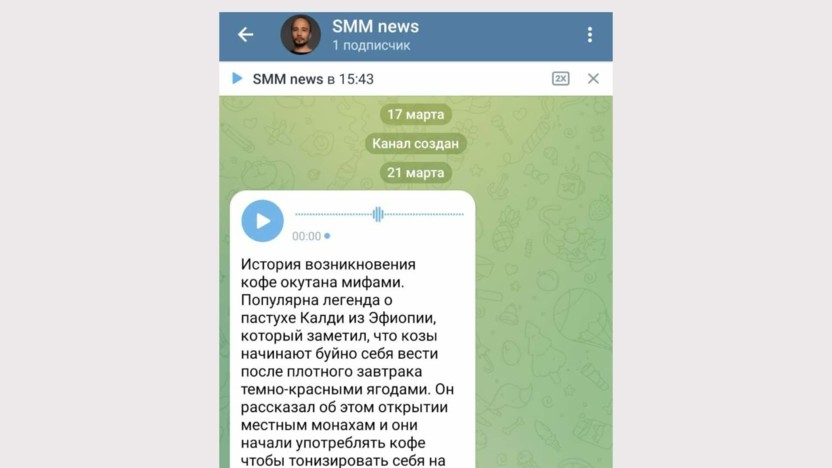This screenshot has height=468, width=832.
Task: Seek within the voice message waveform
Action: tap(379, 214)
